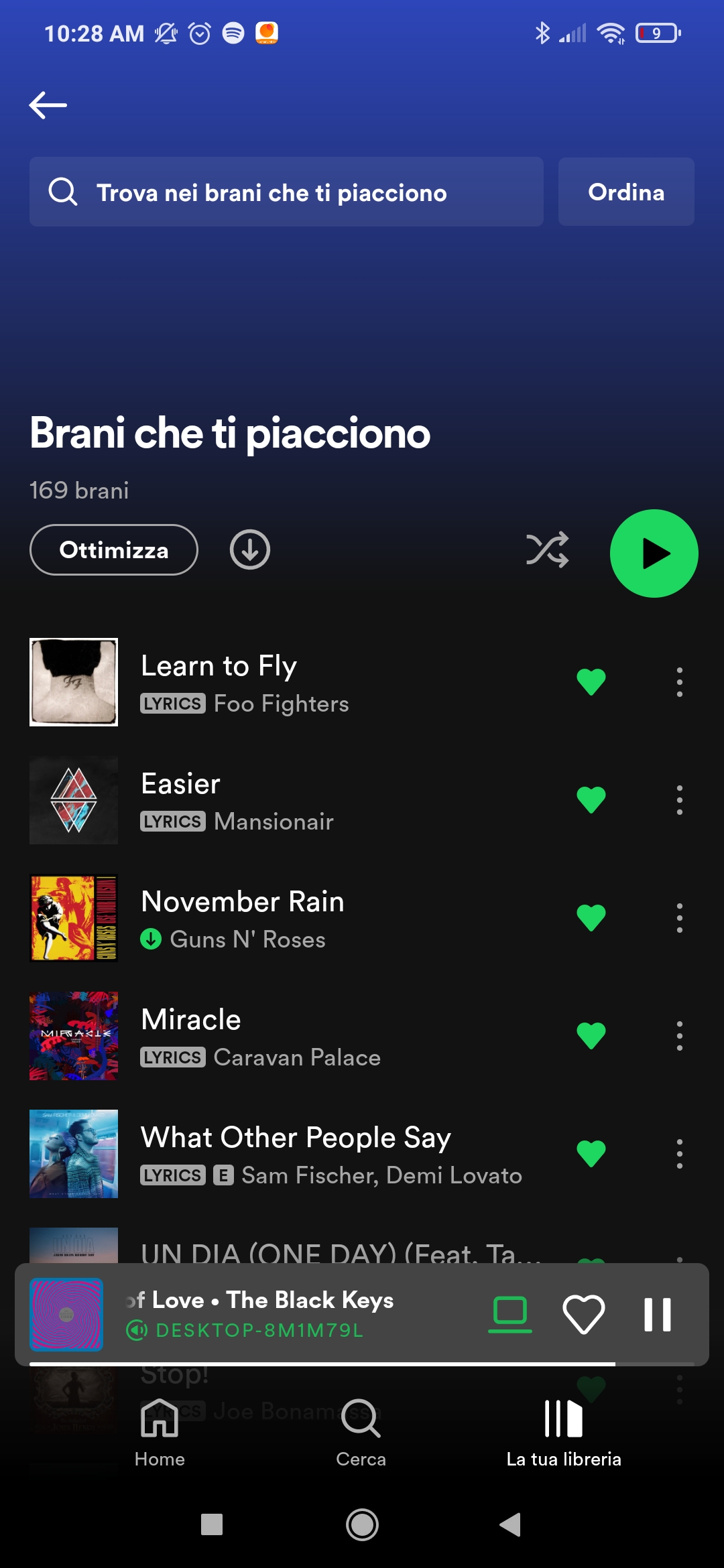Download the liked songs playlist
This screenshot has width=724, height=1568.
tap(250, 550)
